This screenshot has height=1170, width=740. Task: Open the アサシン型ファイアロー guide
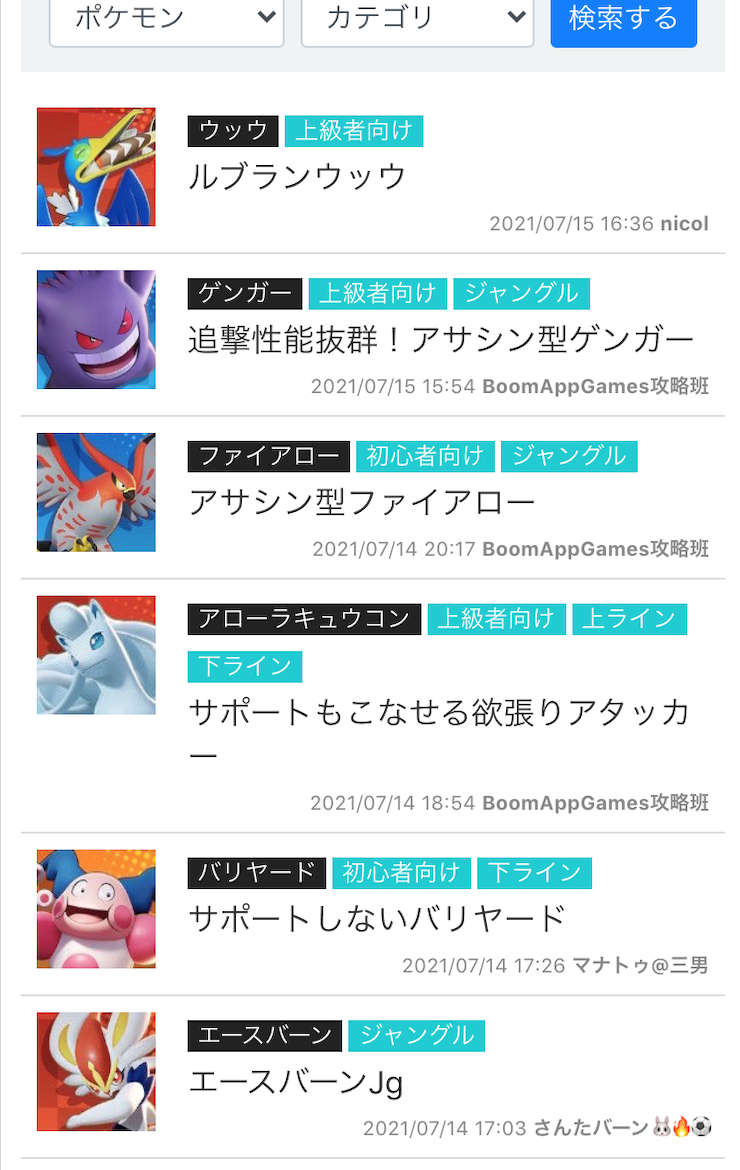click(x=362, y=503)
